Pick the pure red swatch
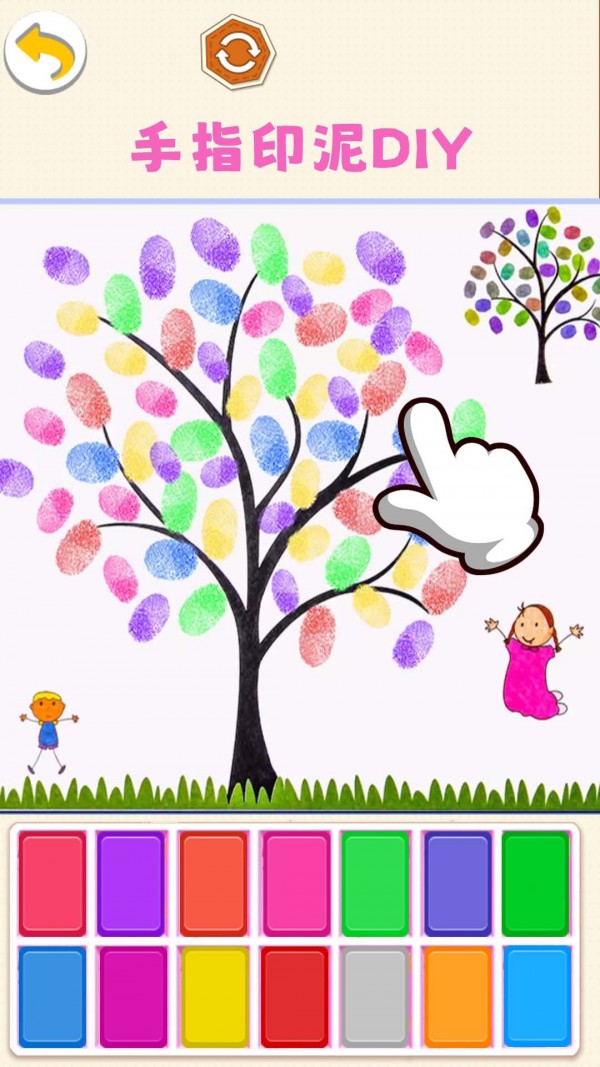This screenshot has width=600, height=1067. click(x=294, y=997)
